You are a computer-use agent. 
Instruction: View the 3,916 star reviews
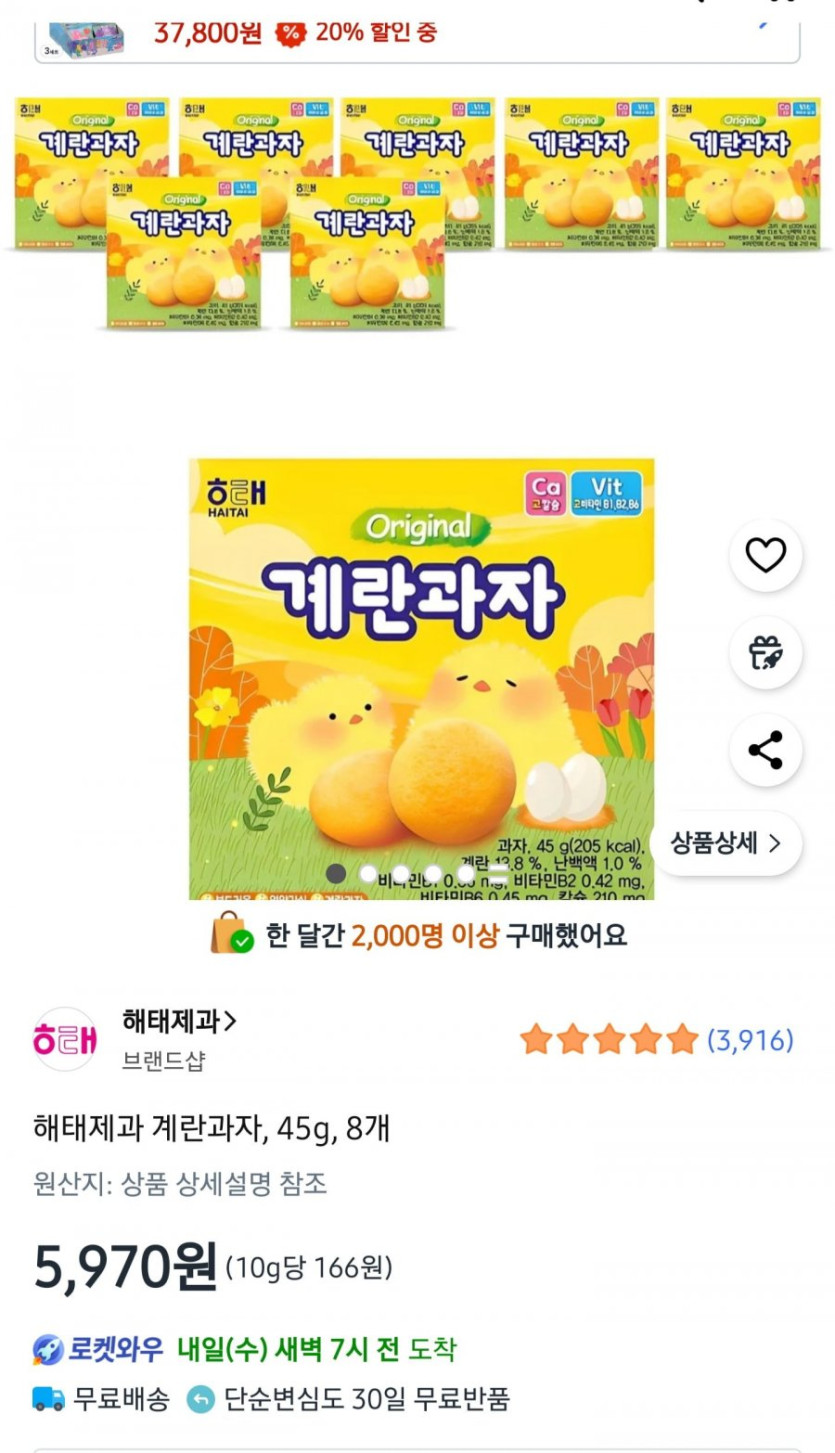656,1040
